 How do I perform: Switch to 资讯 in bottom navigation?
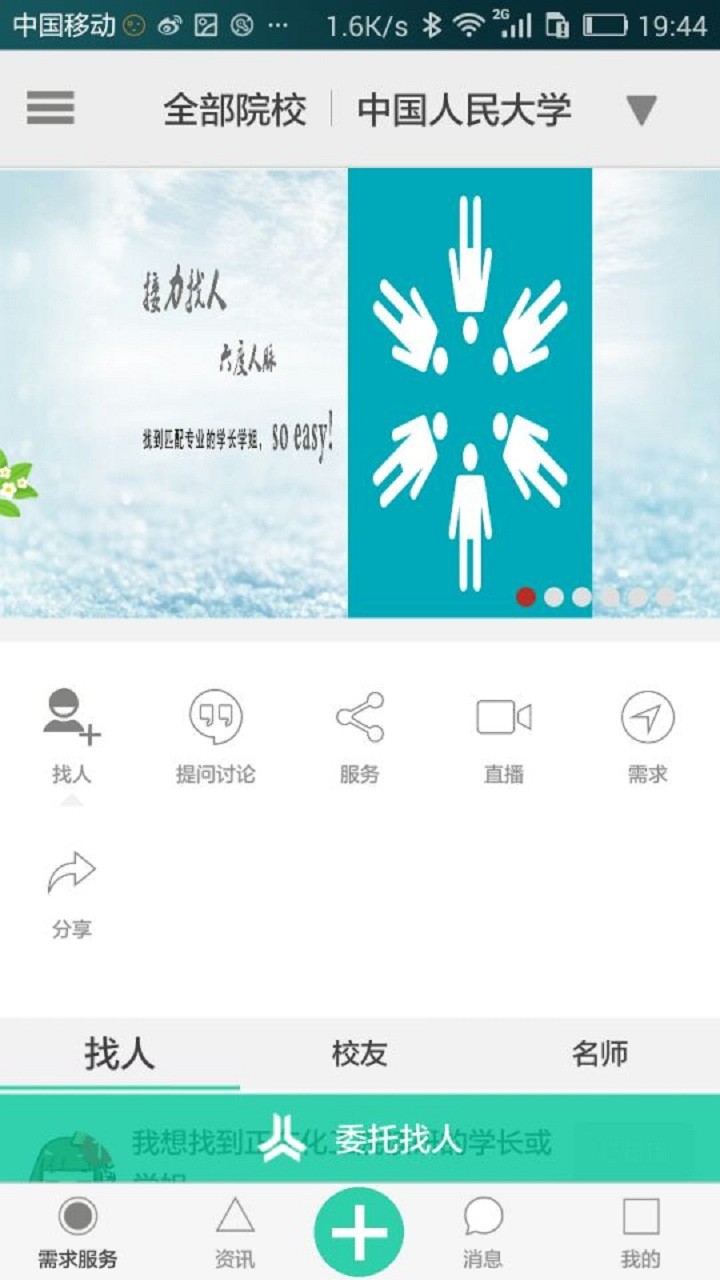click(235, 1233)
